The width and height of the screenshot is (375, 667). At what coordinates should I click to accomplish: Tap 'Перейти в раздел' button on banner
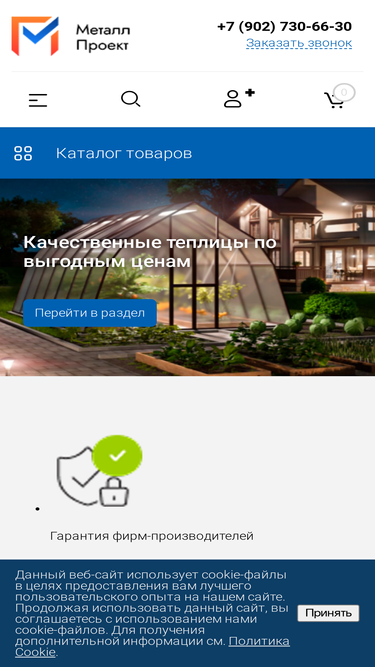(x=90, y=313)
